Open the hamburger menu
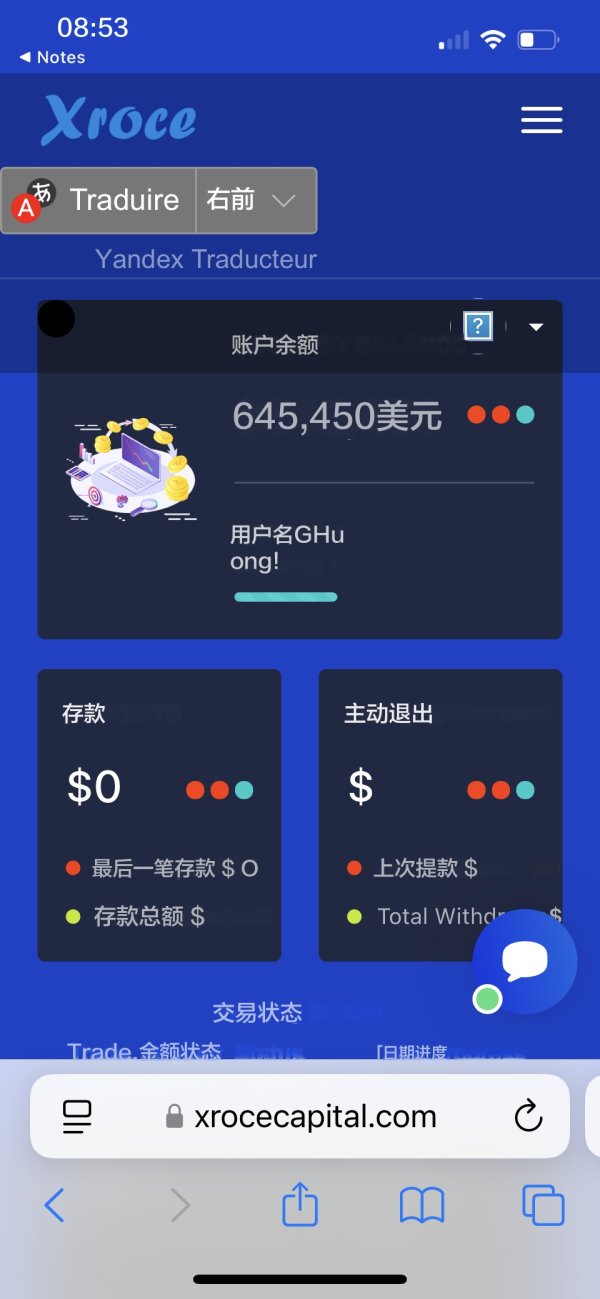 [x=542, y=121]
